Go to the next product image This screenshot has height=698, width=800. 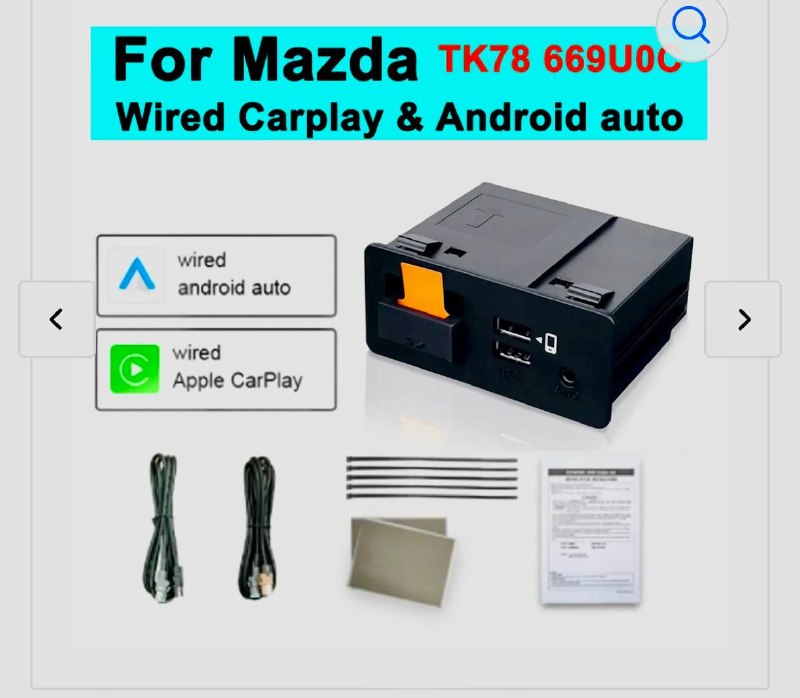point(743,319)
